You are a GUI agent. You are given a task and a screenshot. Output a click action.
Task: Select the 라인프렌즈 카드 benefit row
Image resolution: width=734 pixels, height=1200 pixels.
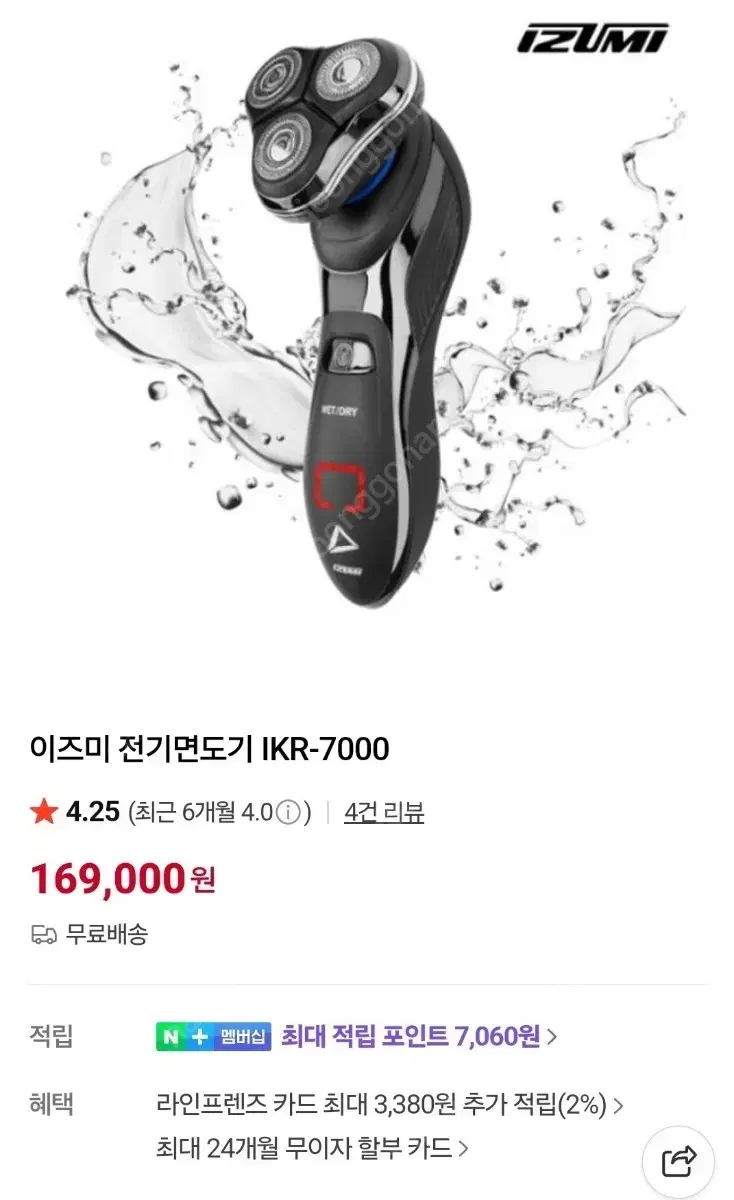point(380,1106)
